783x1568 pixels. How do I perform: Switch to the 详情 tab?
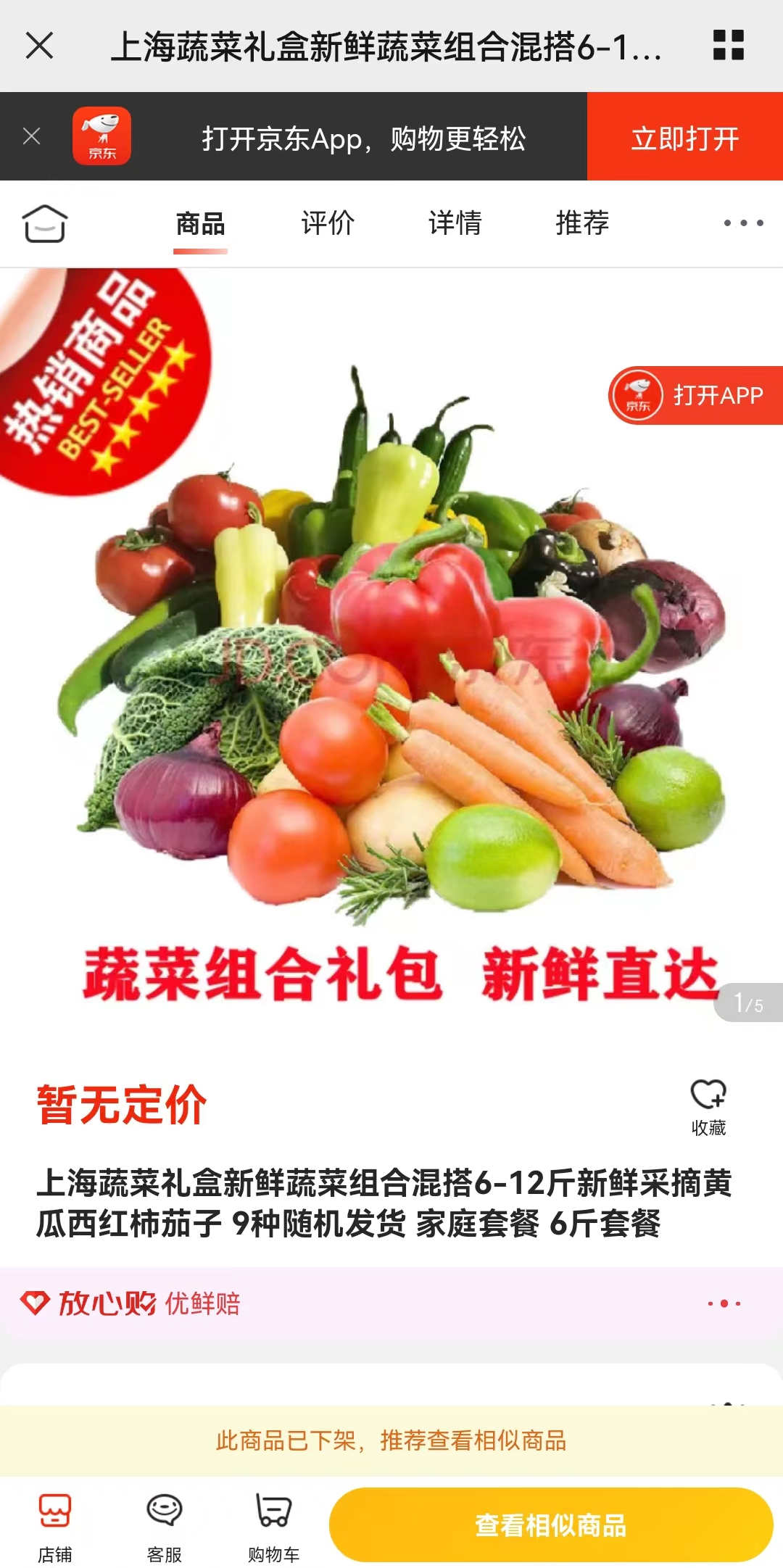[x=455, y=223]
